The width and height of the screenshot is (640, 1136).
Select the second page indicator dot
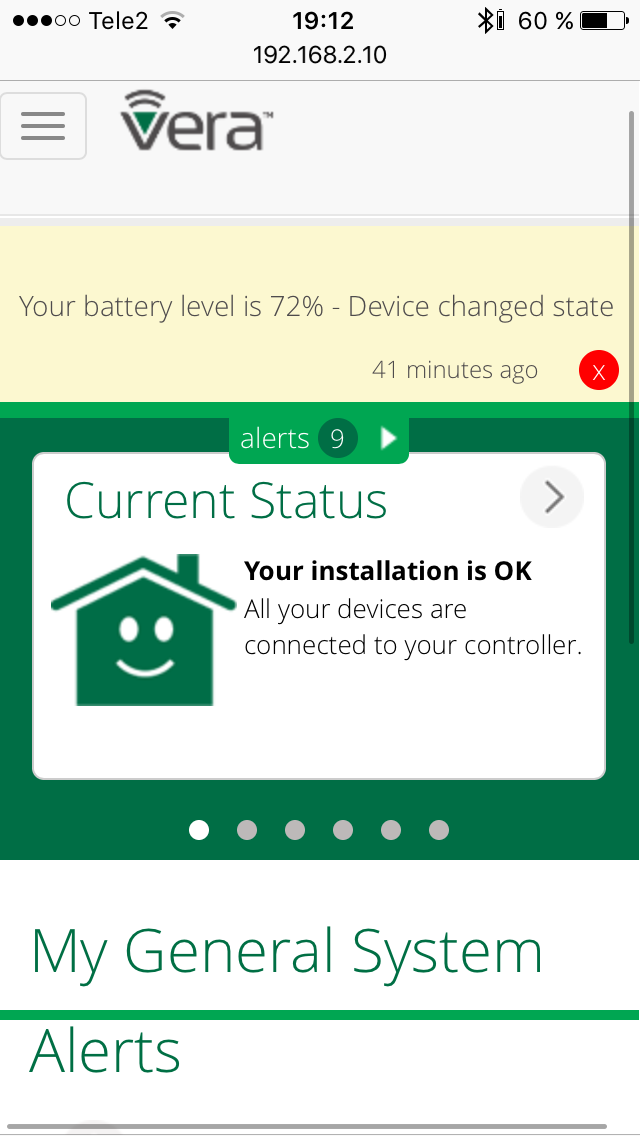coord(247,830)
